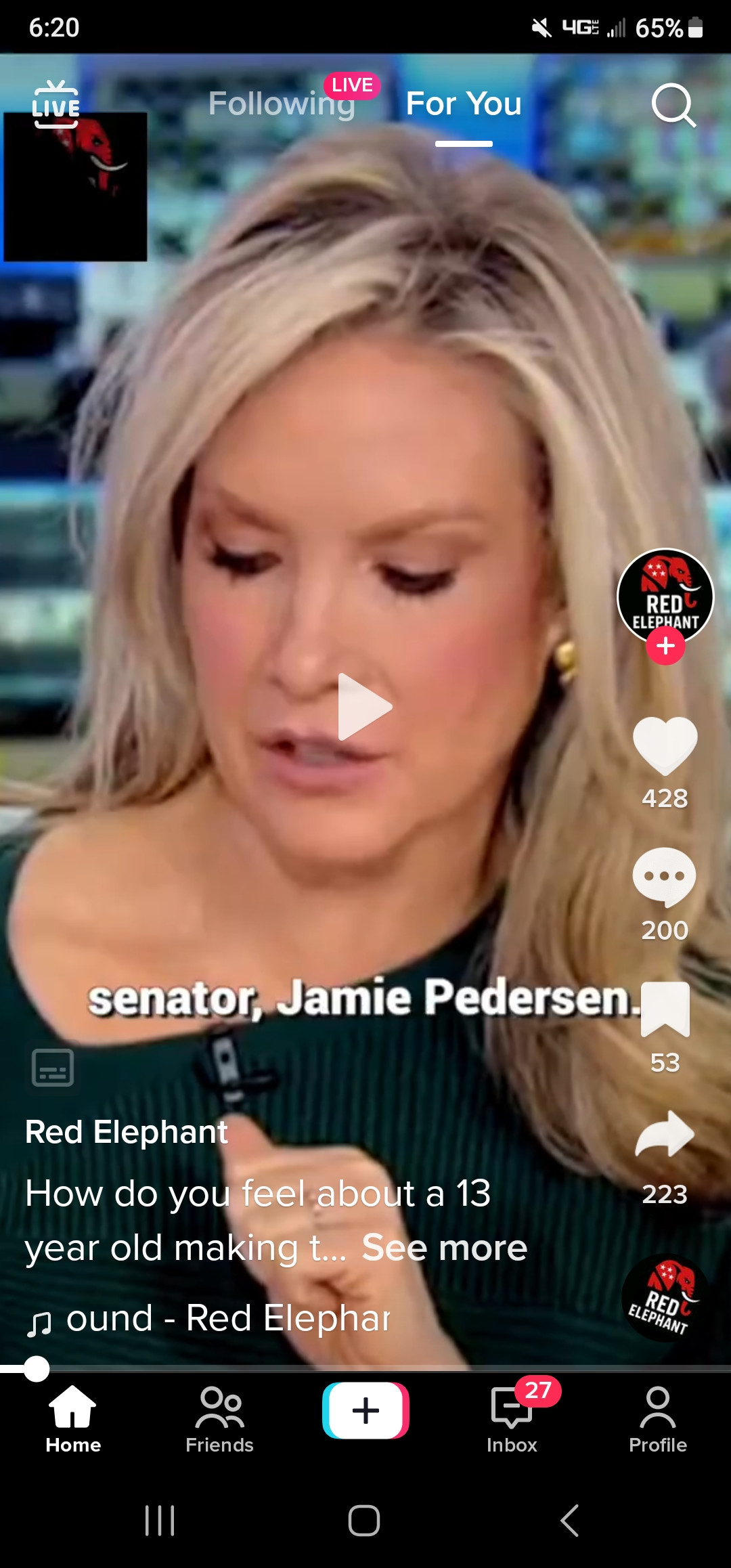Screen dimensions: 731x1568
Task: Select the For You tab
Action: tap(464, 104)
